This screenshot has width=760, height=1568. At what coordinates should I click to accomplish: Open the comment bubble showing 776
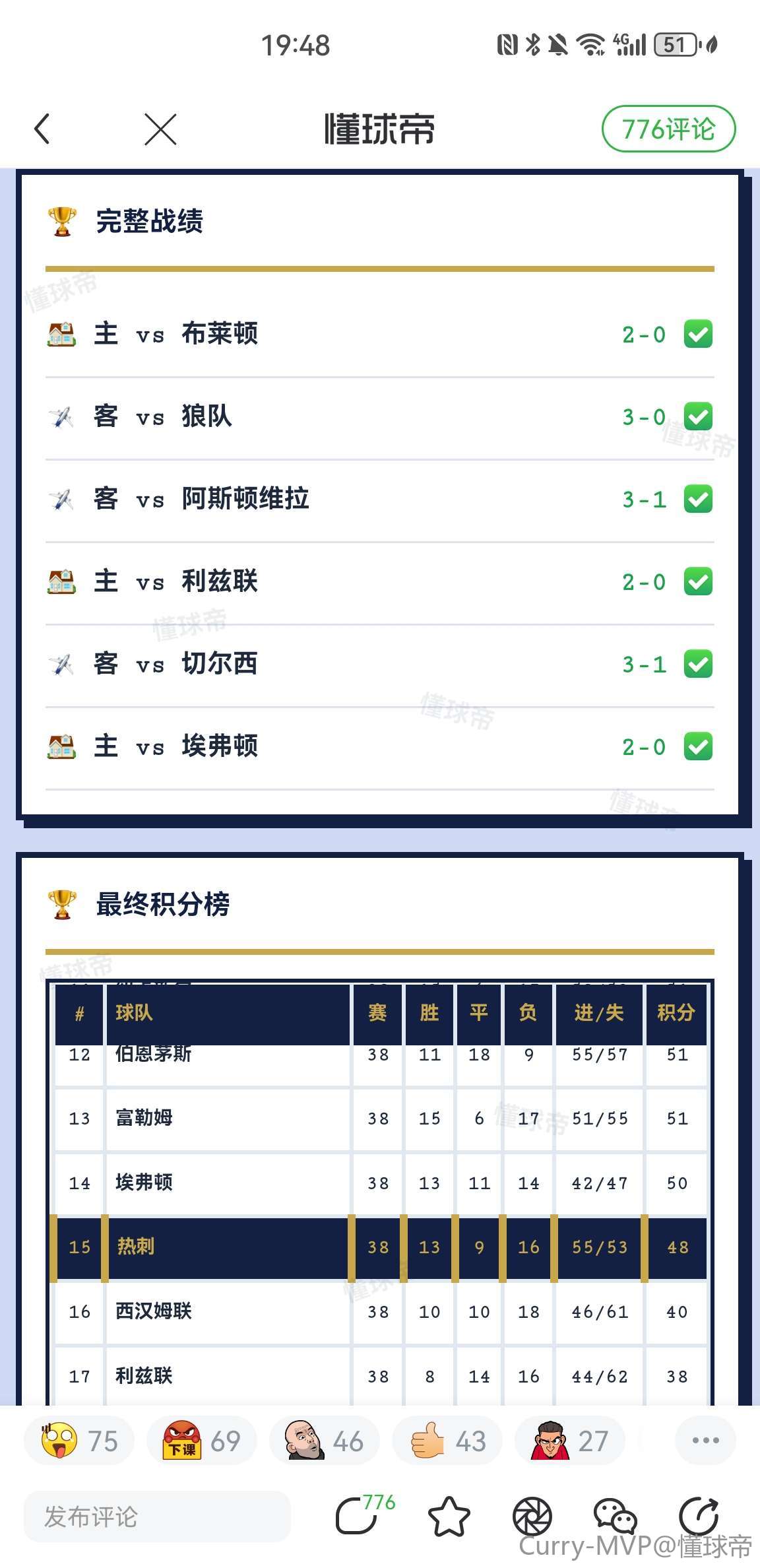(358, 1516)
